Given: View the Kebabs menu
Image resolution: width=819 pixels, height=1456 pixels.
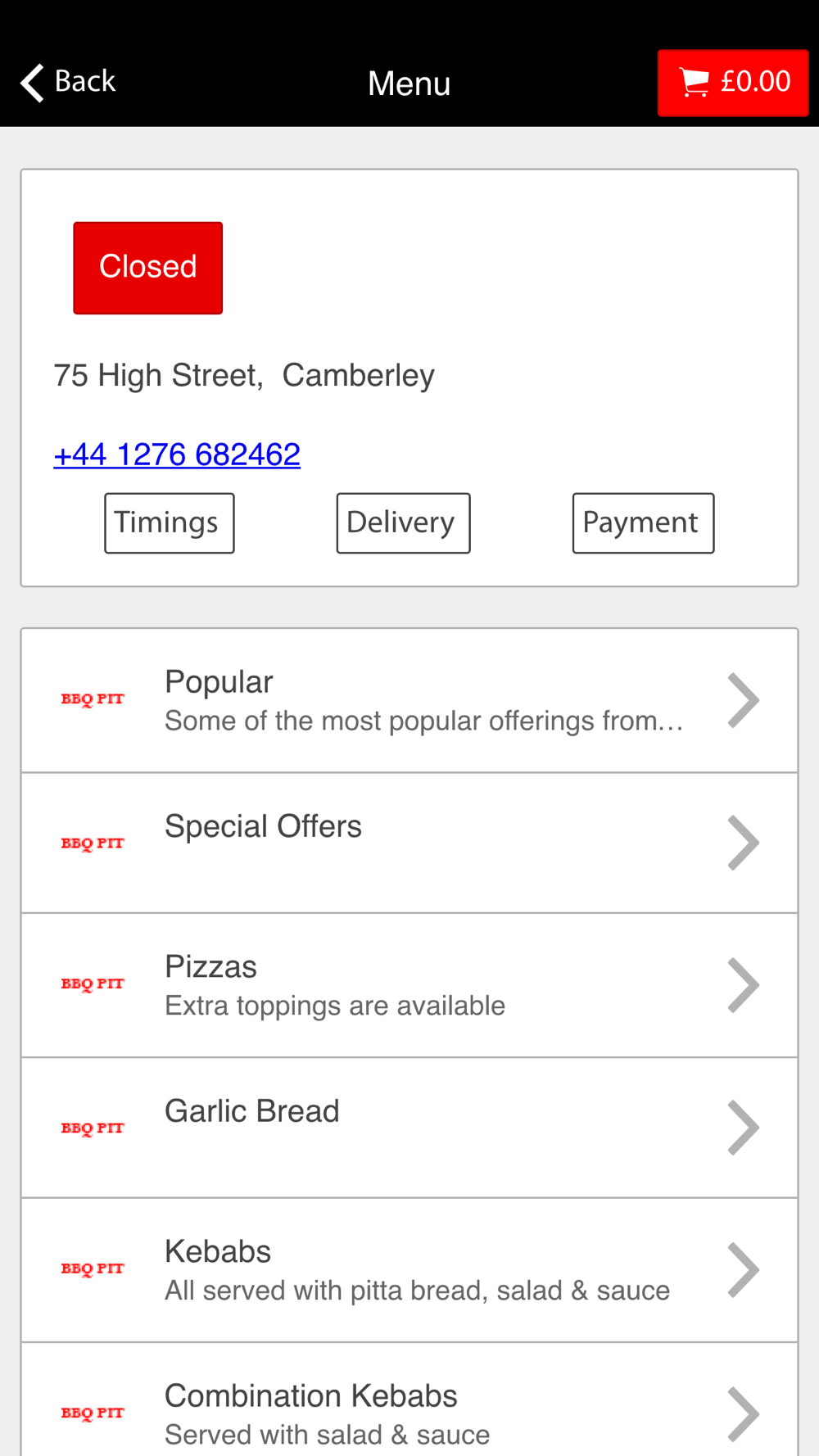Looking at the screenshot, I should (409, 1270).
